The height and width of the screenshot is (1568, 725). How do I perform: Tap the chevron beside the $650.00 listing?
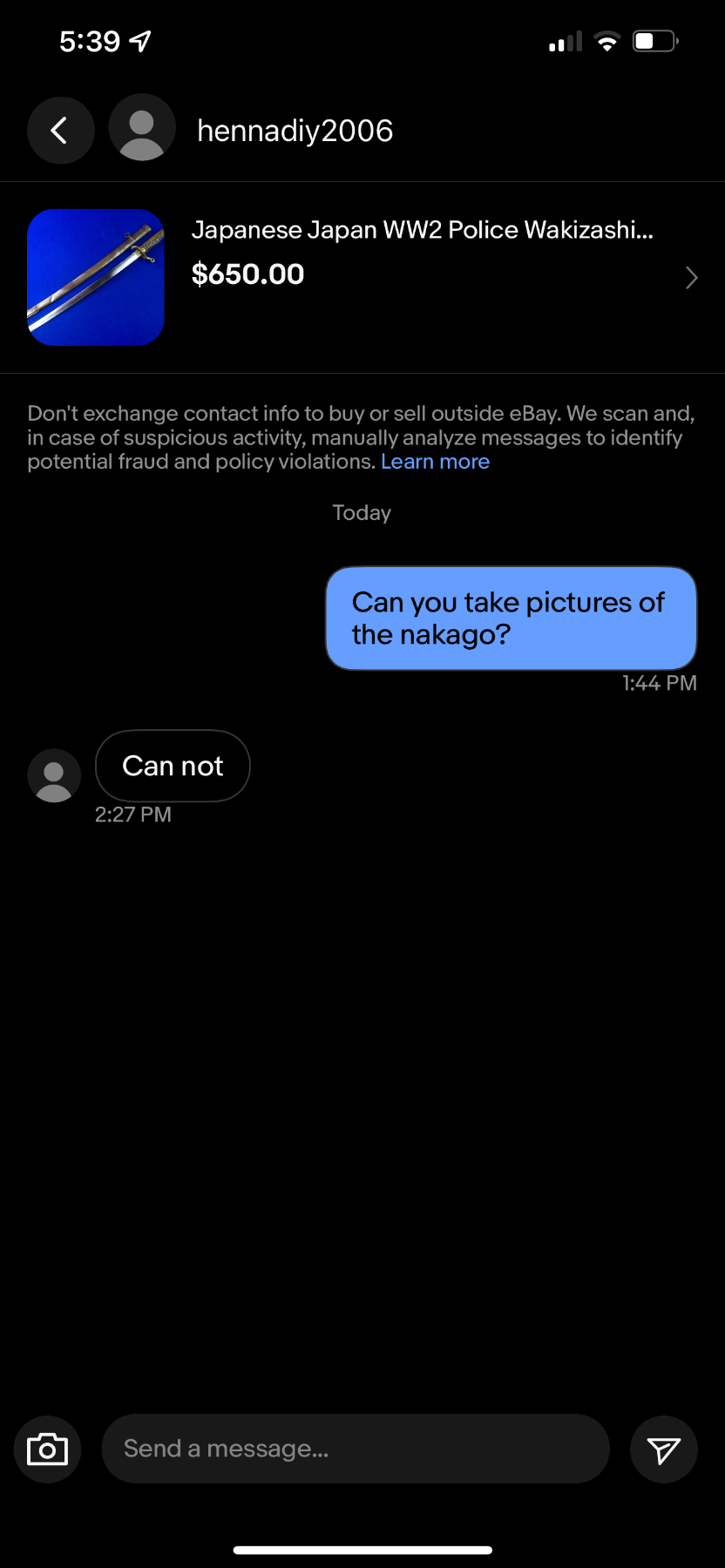coord(691,278)
